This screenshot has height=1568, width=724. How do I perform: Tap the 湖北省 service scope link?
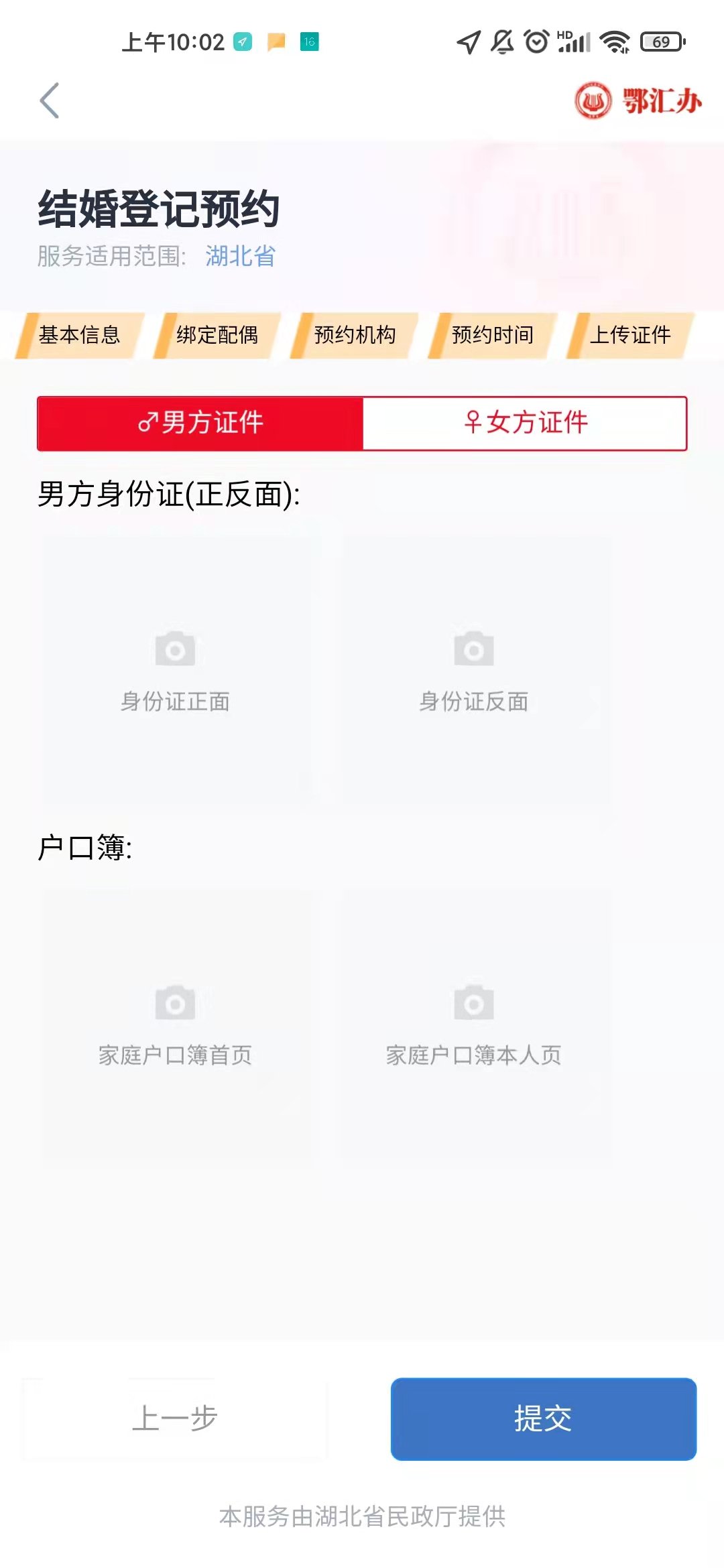coord(240,256)
